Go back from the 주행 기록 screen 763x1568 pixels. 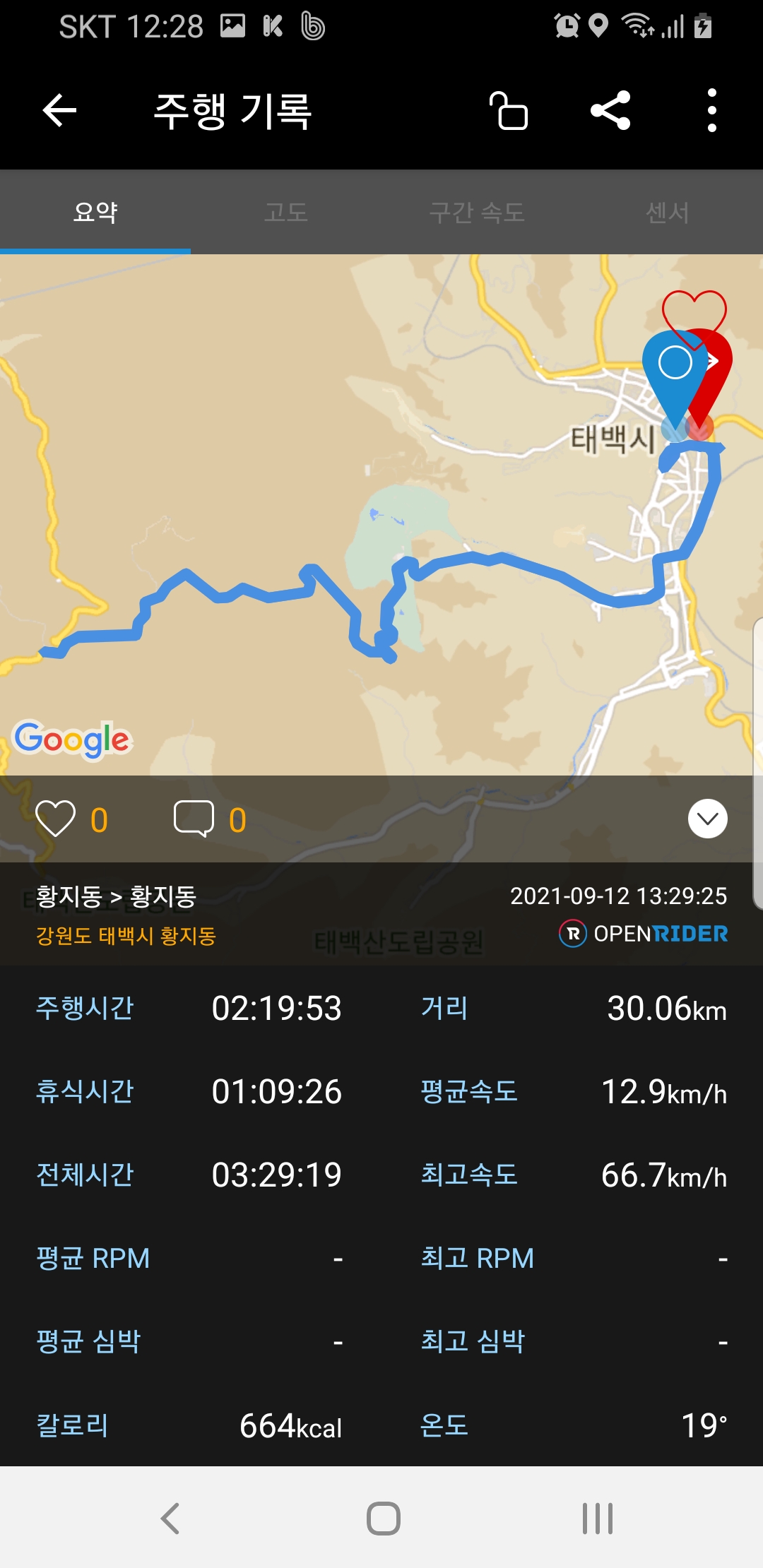pyautogui.click(x=59, y=111)
